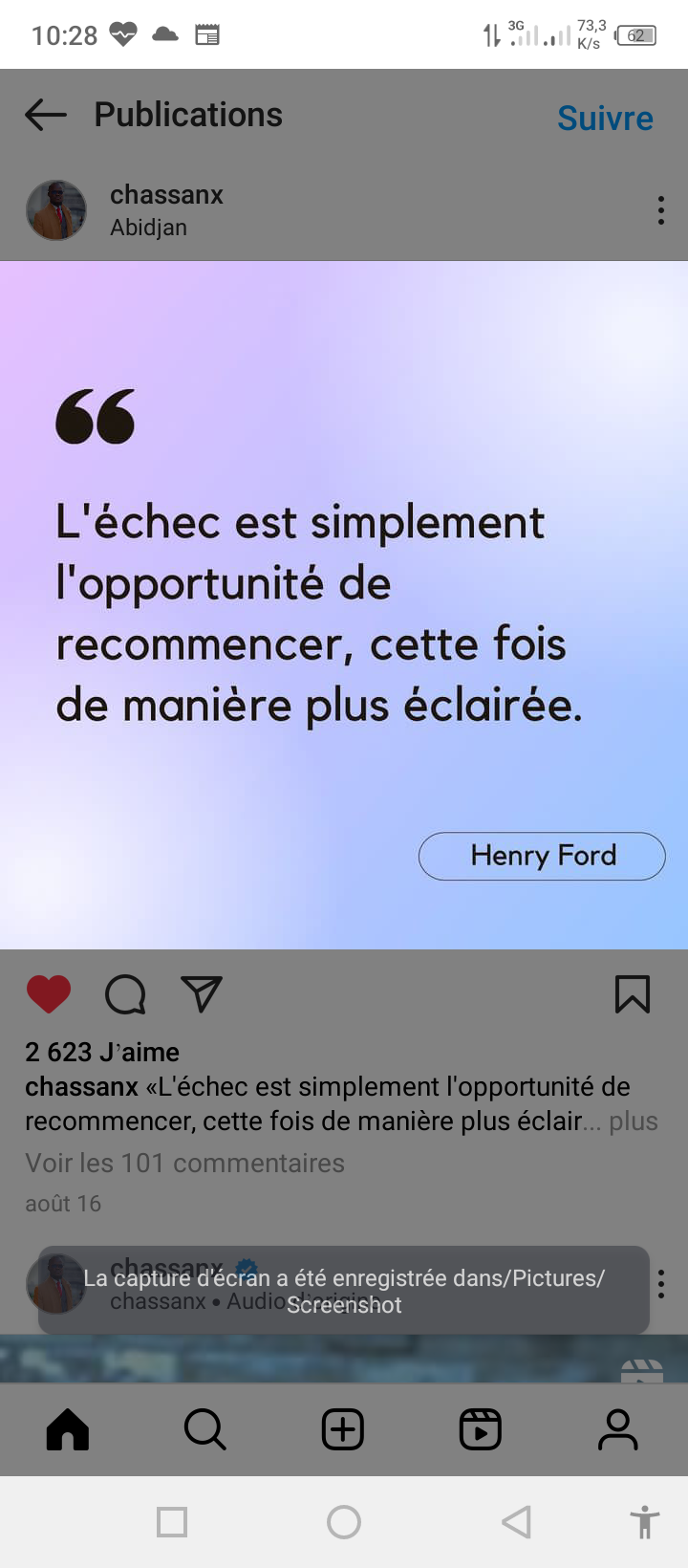Unlike the post with the red heart

pos(49,994)
